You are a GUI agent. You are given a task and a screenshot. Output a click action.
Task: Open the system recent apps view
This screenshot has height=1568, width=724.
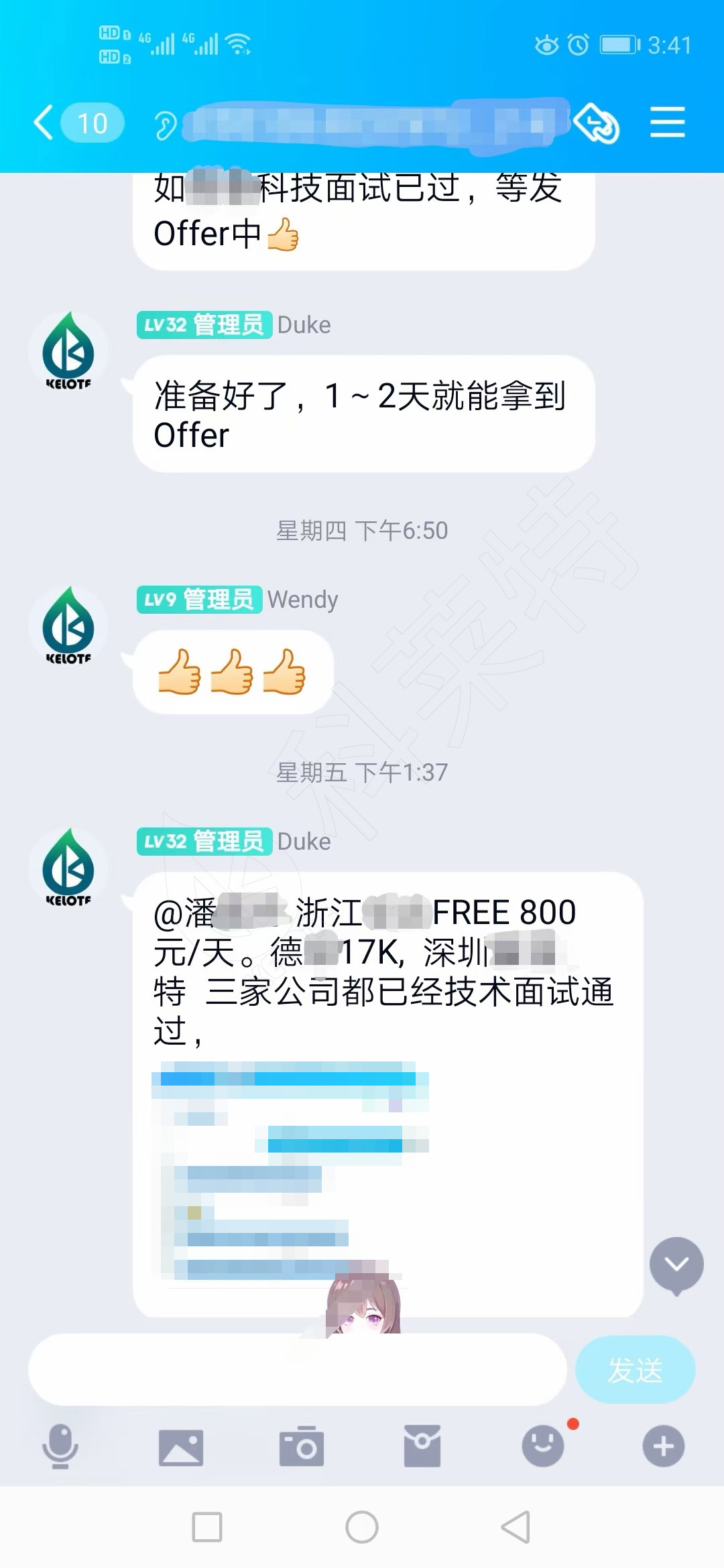click(x=207, y=1528)
